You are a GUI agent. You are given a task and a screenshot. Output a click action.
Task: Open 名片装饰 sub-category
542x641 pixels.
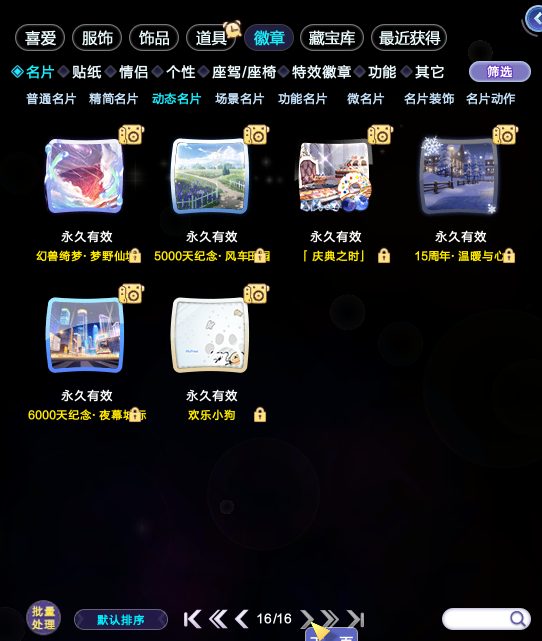pyautogui.click(x=429, y=99)
